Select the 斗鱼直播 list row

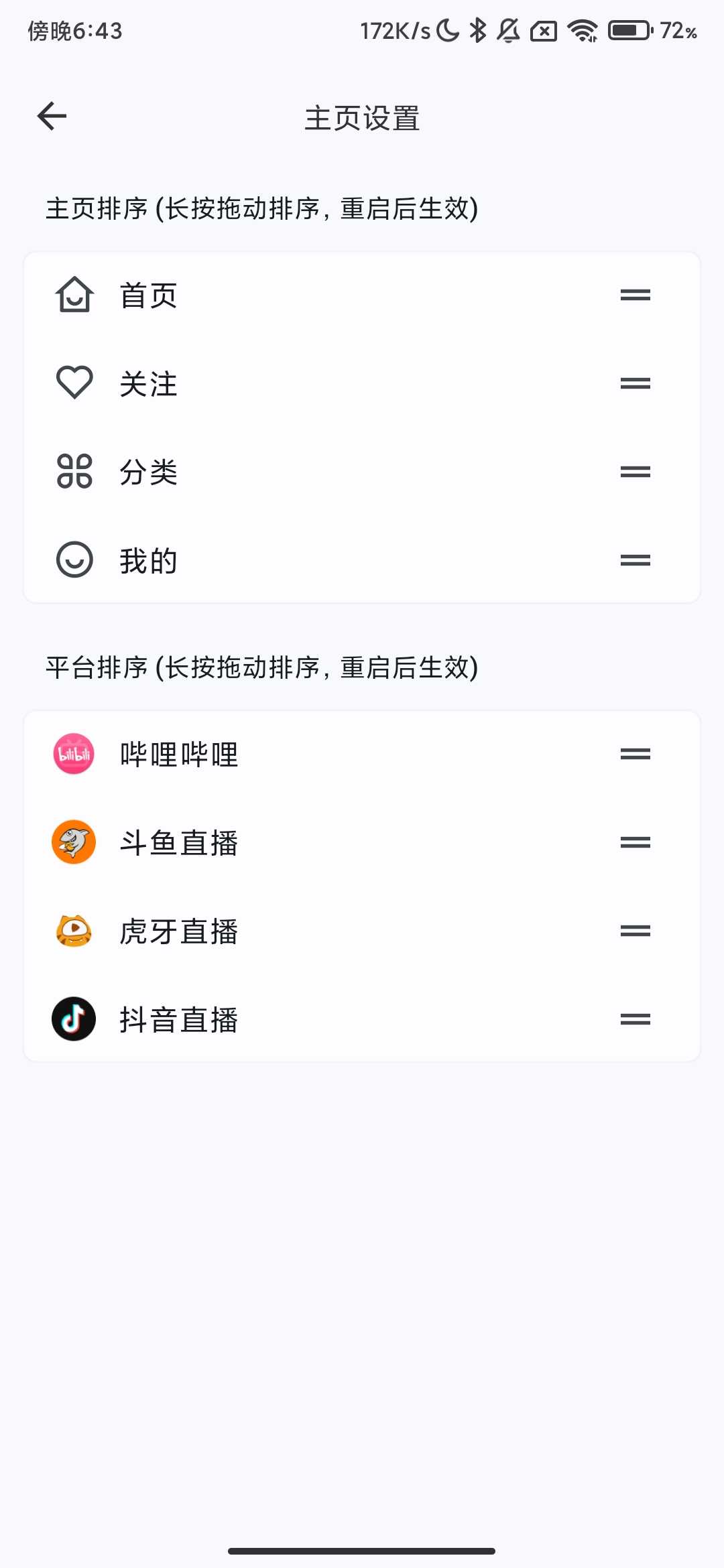coord(362,842)
